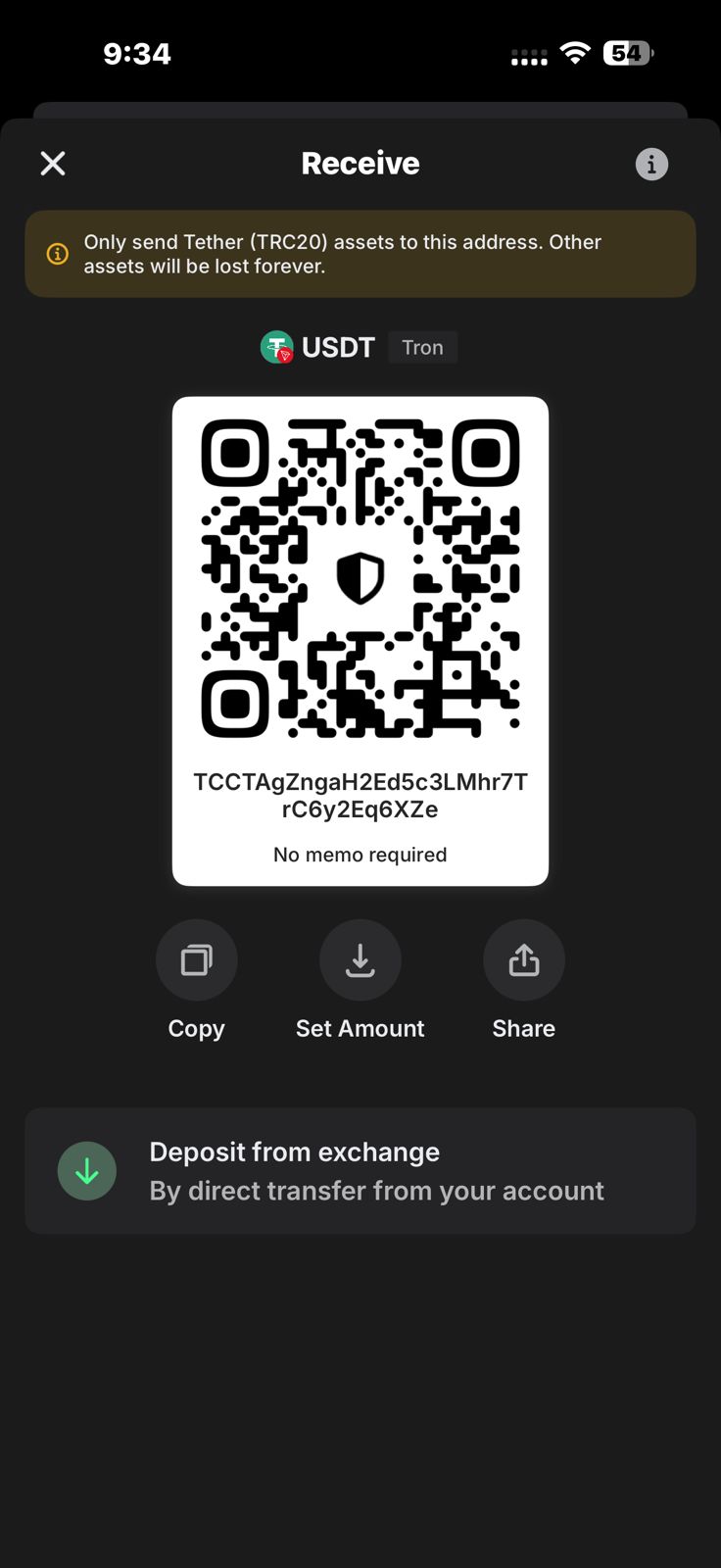Close the Receive screen

tap(53, 164)
